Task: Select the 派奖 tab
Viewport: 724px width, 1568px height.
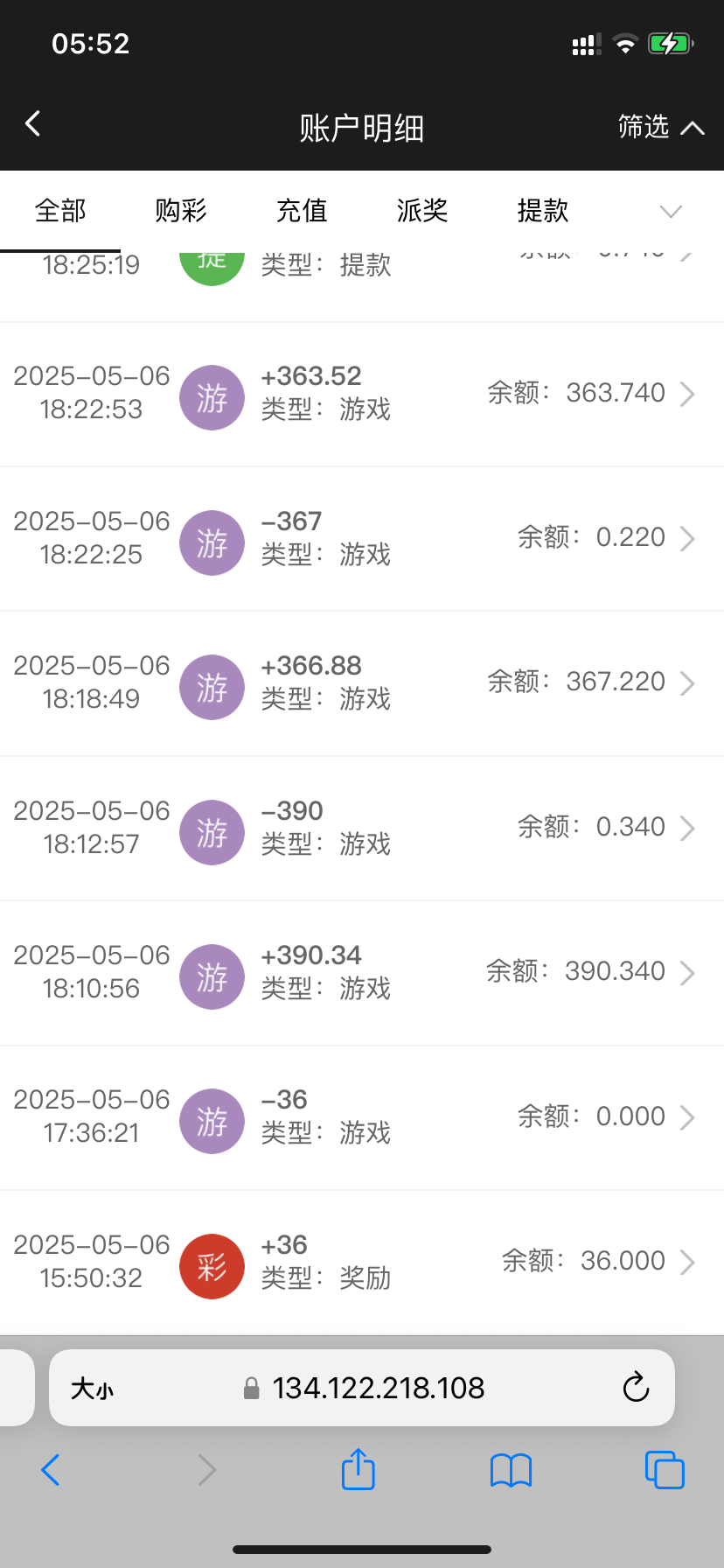Action: click(x=422, y=211)
